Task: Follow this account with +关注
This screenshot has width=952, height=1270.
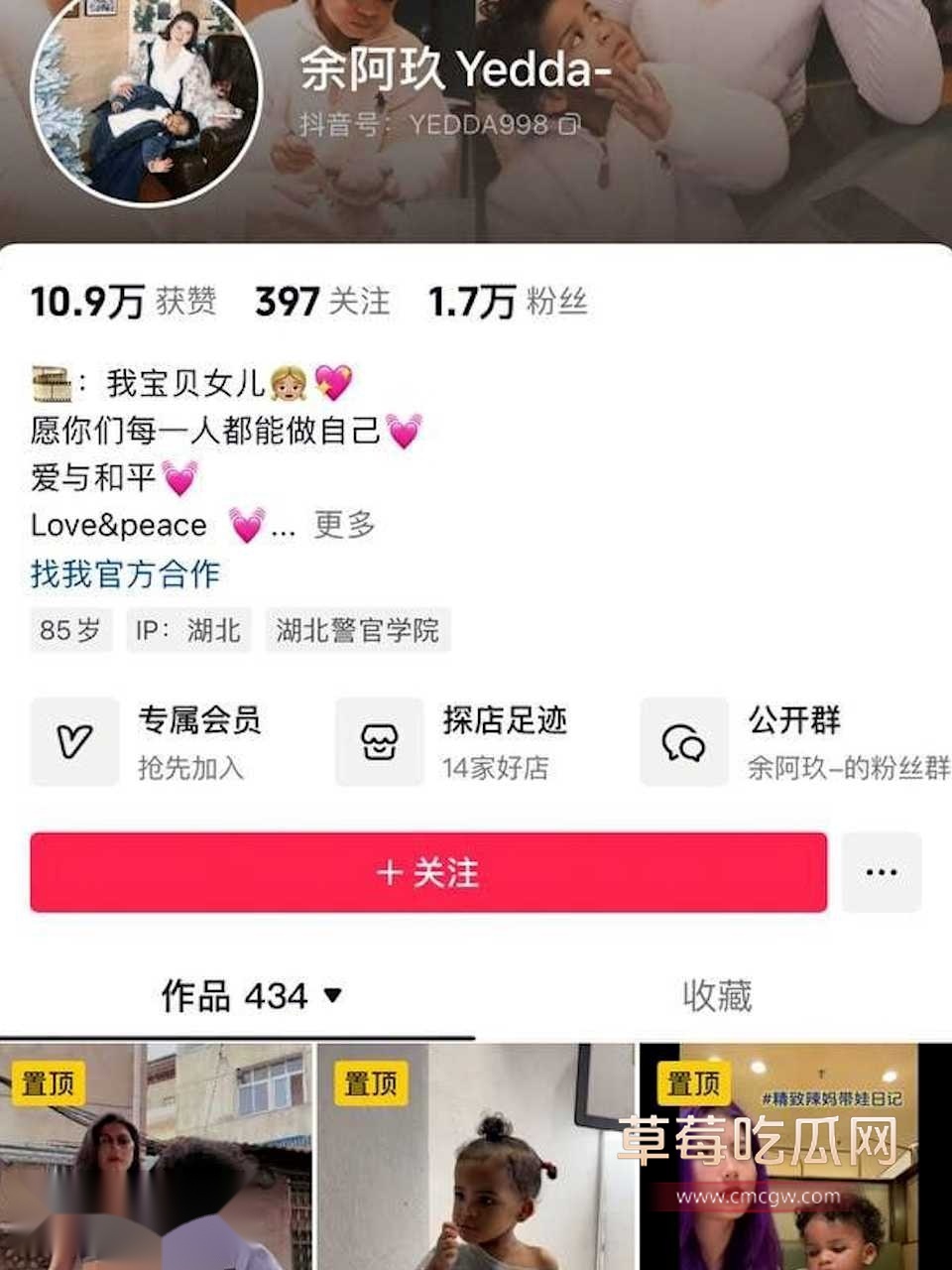Action: click(427, 872)
